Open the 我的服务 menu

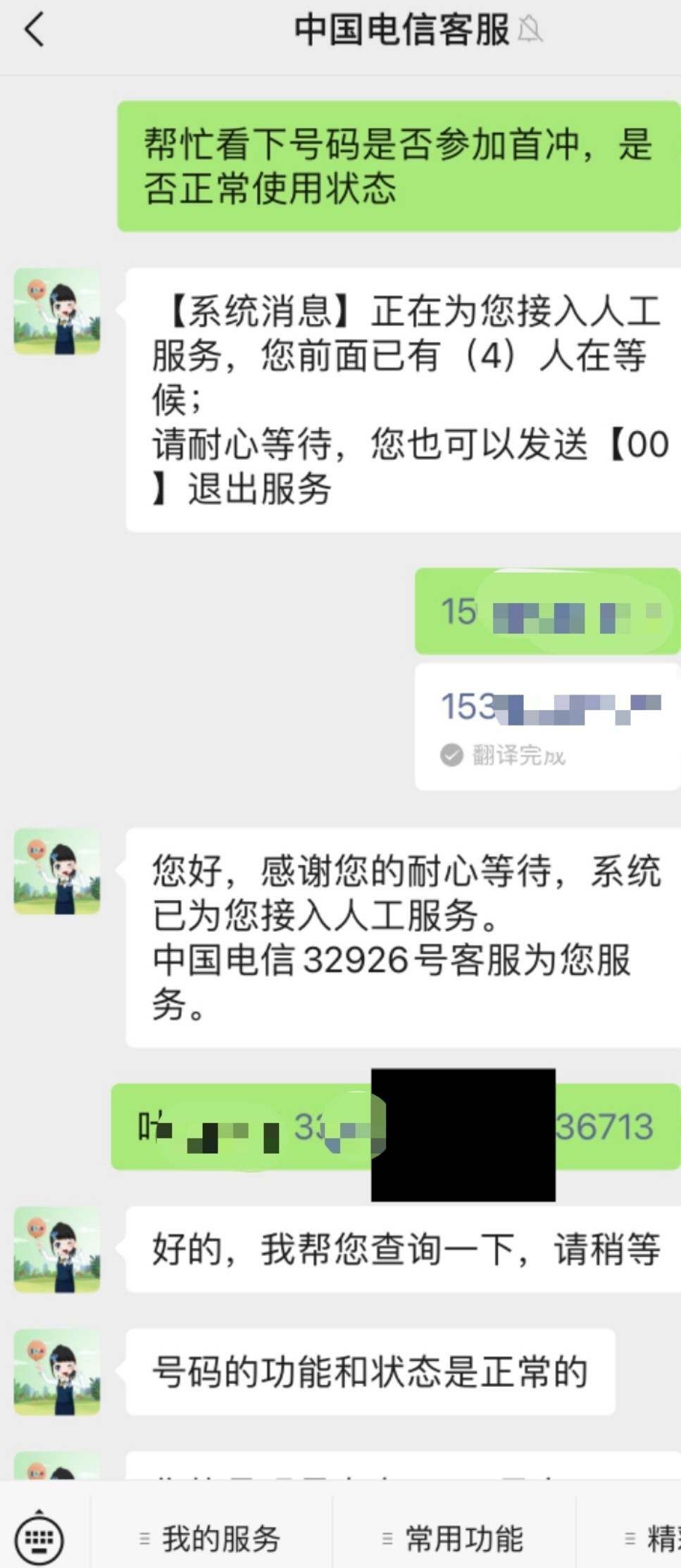[x=211, y=1538]
